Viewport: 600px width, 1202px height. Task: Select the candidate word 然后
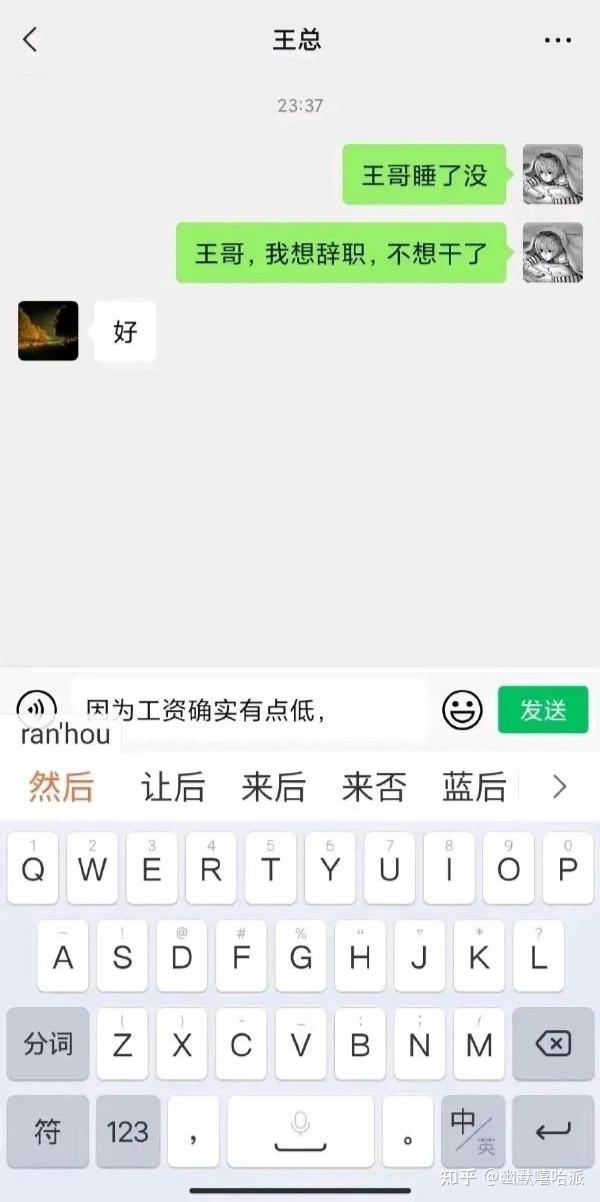click(61, 787)
